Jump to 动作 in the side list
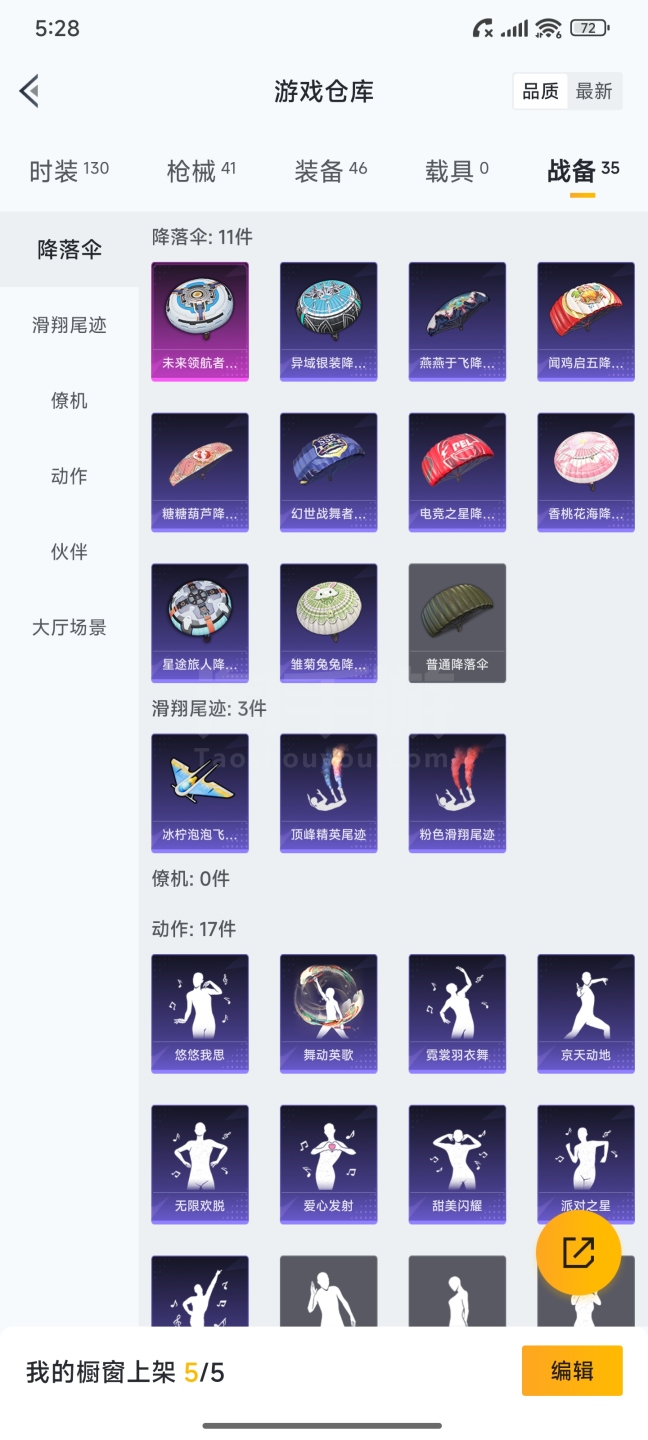 (x=69, y=476)
